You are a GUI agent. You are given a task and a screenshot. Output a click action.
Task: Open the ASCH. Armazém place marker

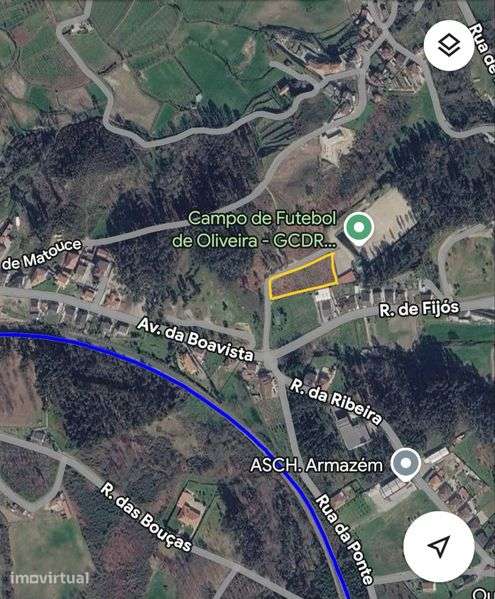[406, 465]
